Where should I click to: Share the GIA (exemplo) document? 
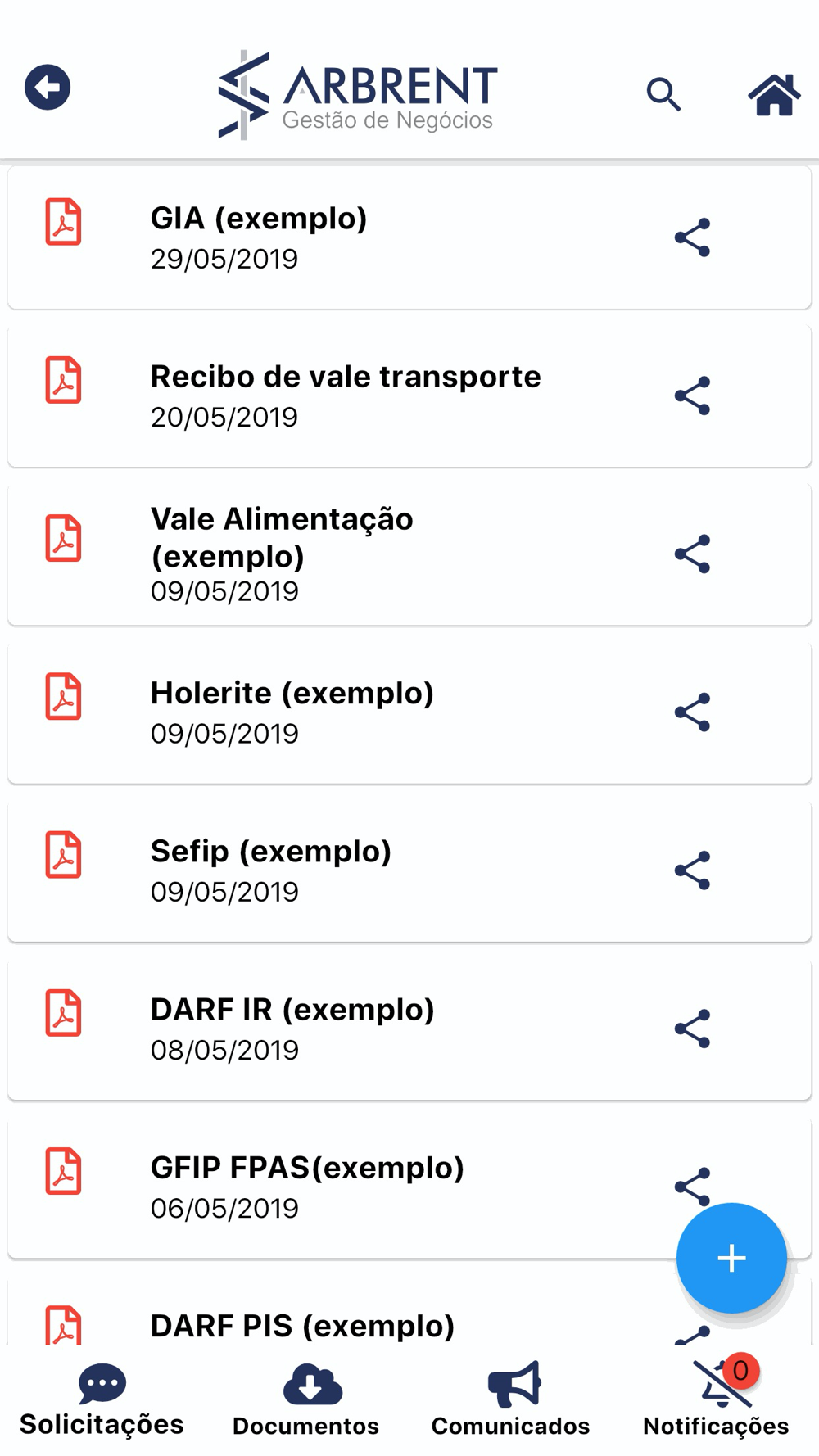pyautogui.click(x=692, y=237)
